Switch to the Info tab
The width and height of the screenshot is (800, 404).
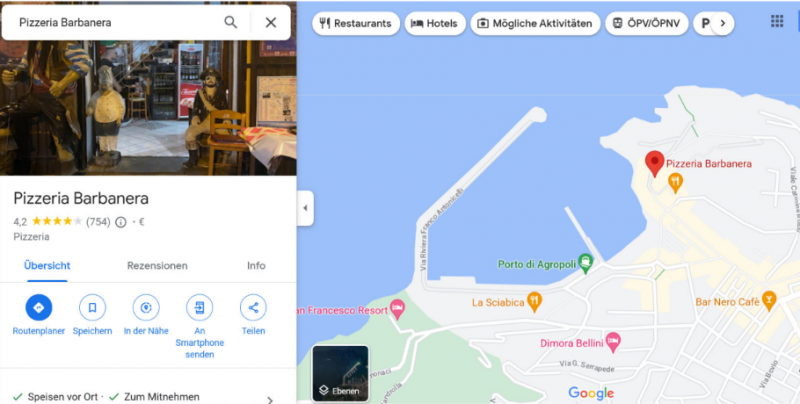[x=256, y=266]
